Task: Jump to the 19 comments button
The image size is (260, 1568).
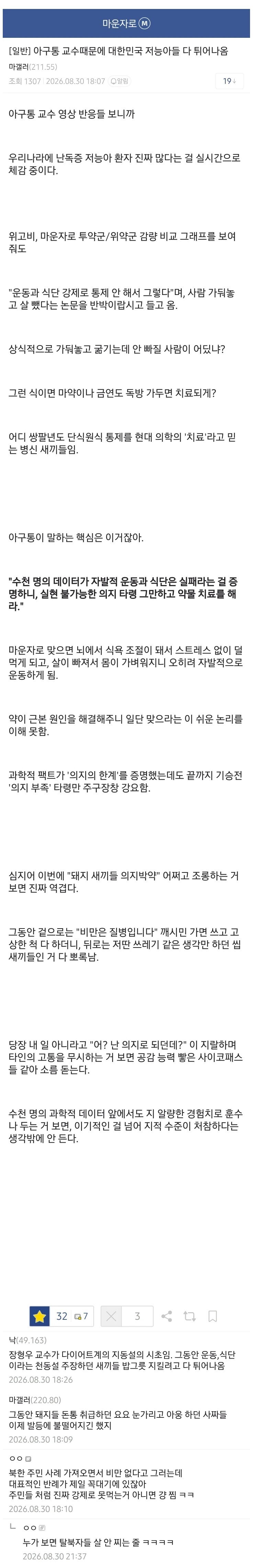Action: [x=229, y=80]
